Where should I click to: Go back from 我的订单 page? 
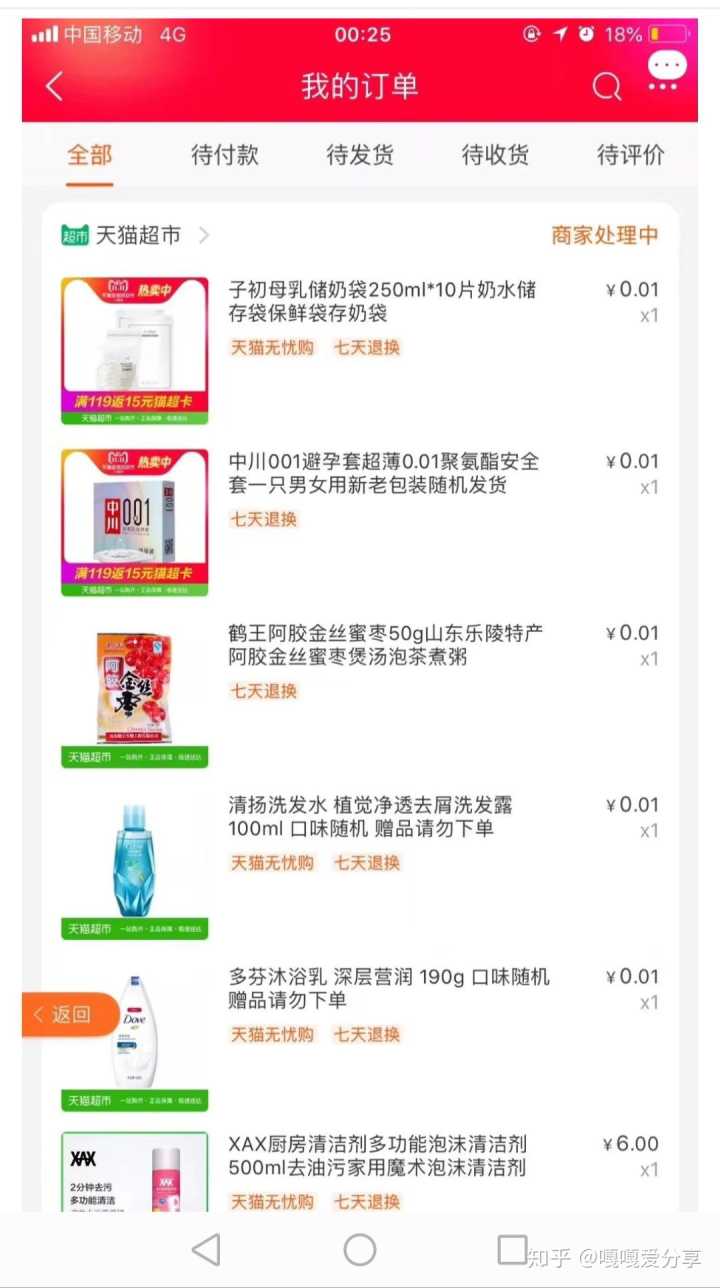tap(55, 87)
